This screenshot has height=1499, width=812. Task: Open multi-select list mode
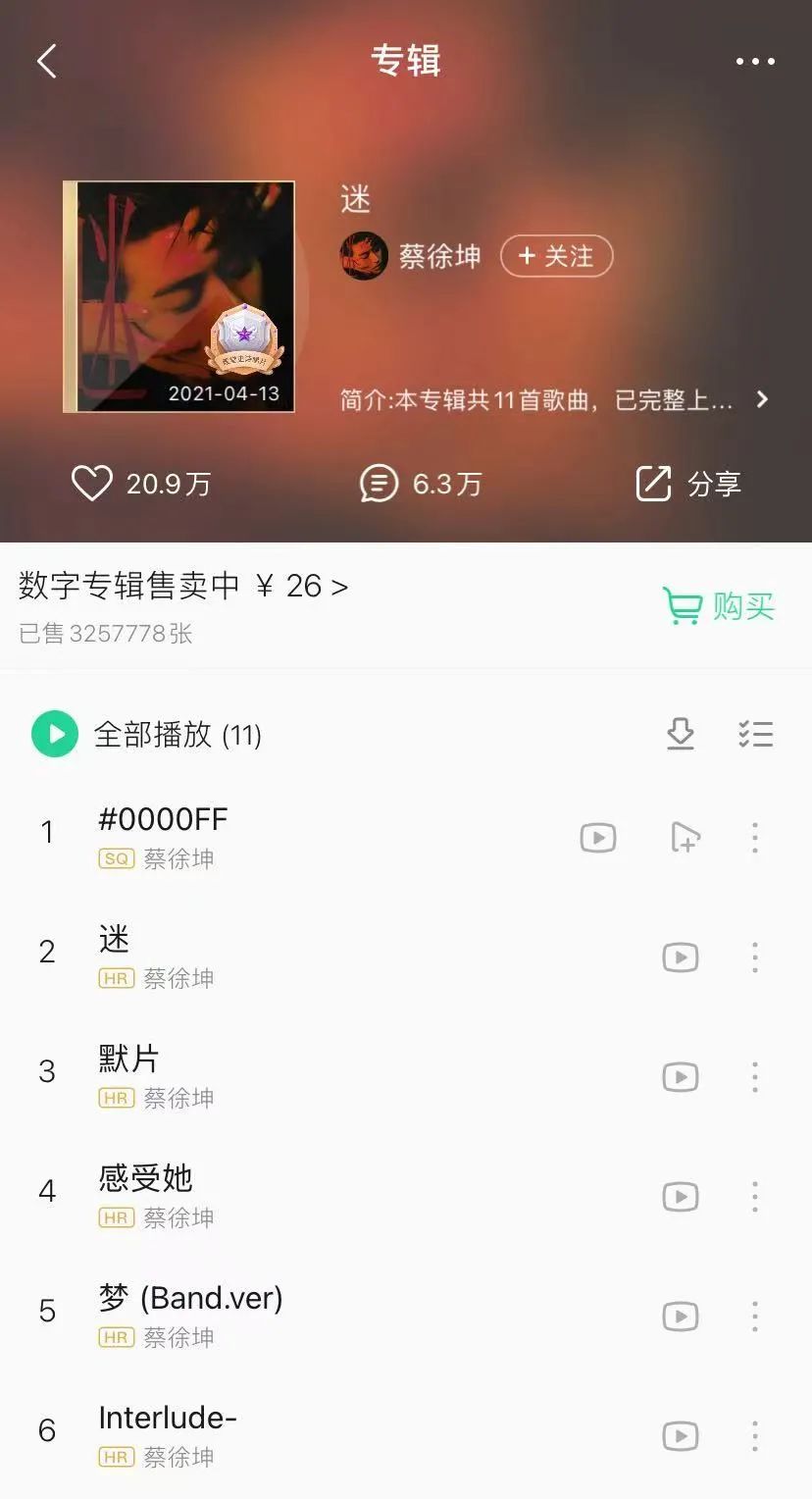pyautogui.click(x=755, y=734)
